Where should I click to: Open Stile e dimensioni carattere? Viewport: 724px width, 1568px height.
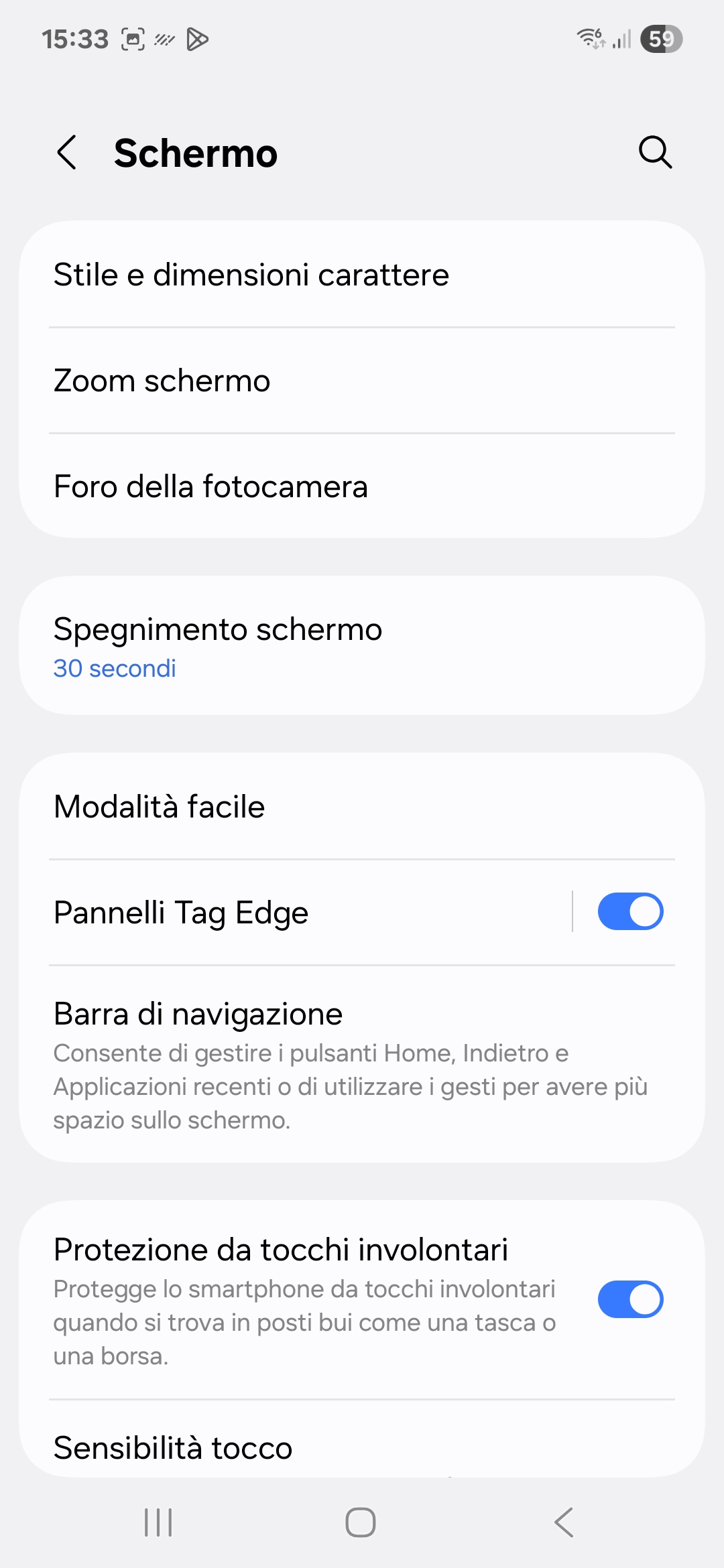point(362,275)
